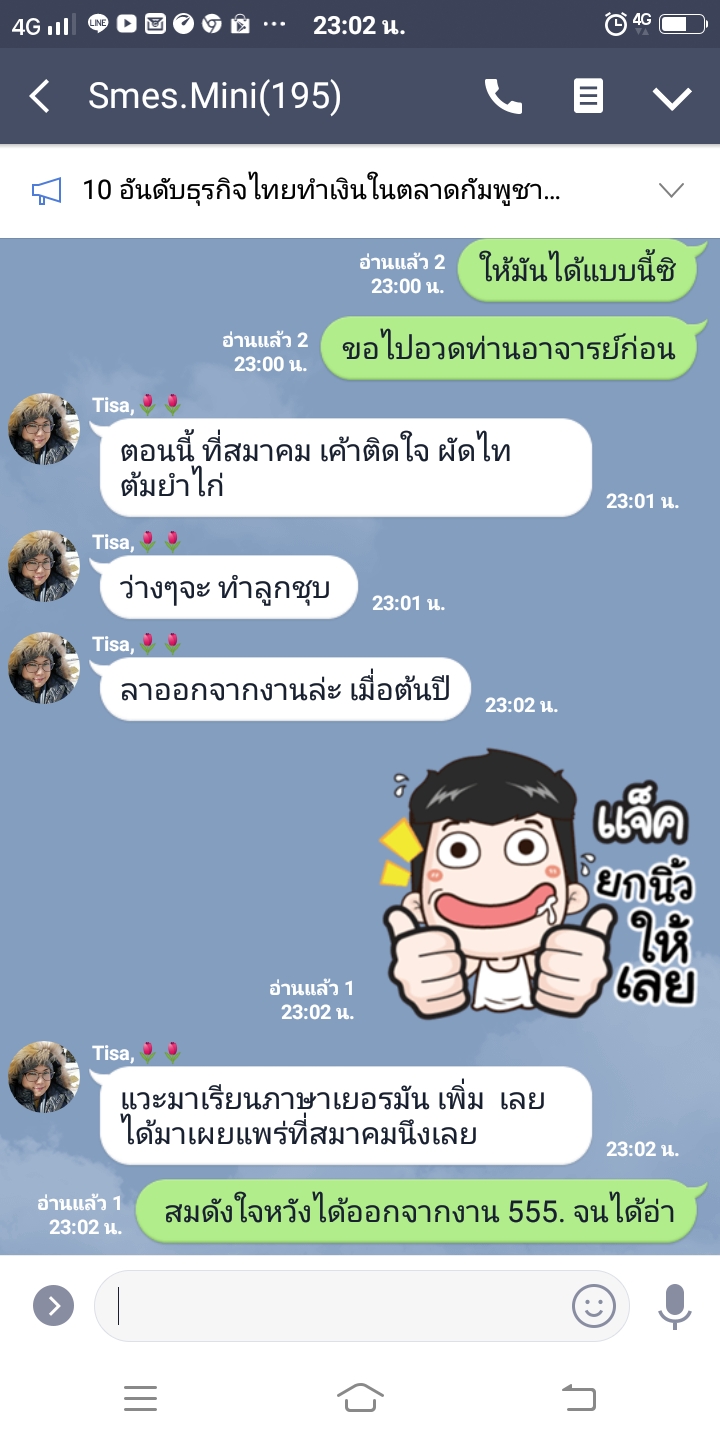Start a voice call in Smes.Mini

click(x=503, y=97)
